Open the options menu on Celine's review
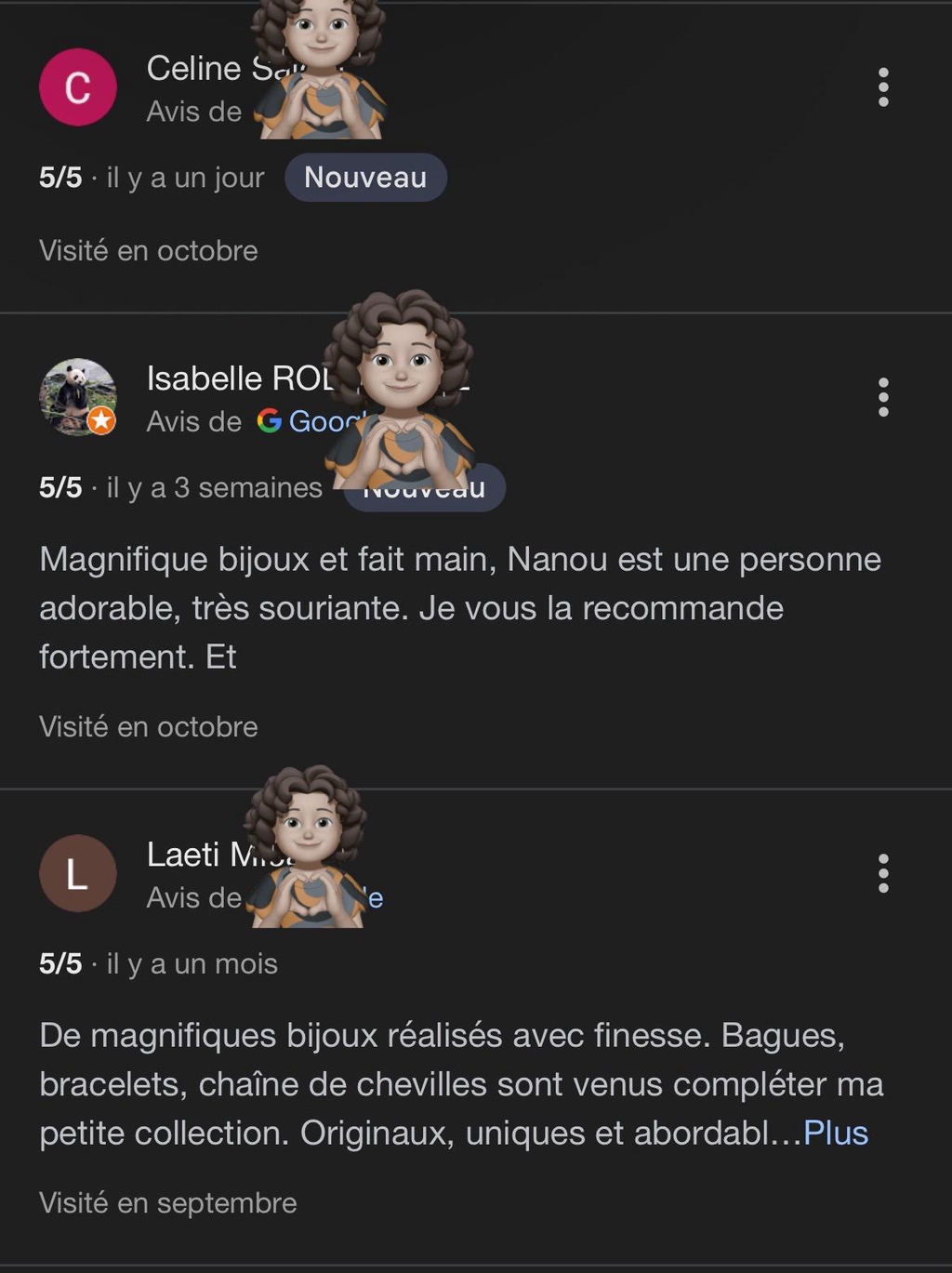This screenshot has width=952, height=1273. [883, 87]
